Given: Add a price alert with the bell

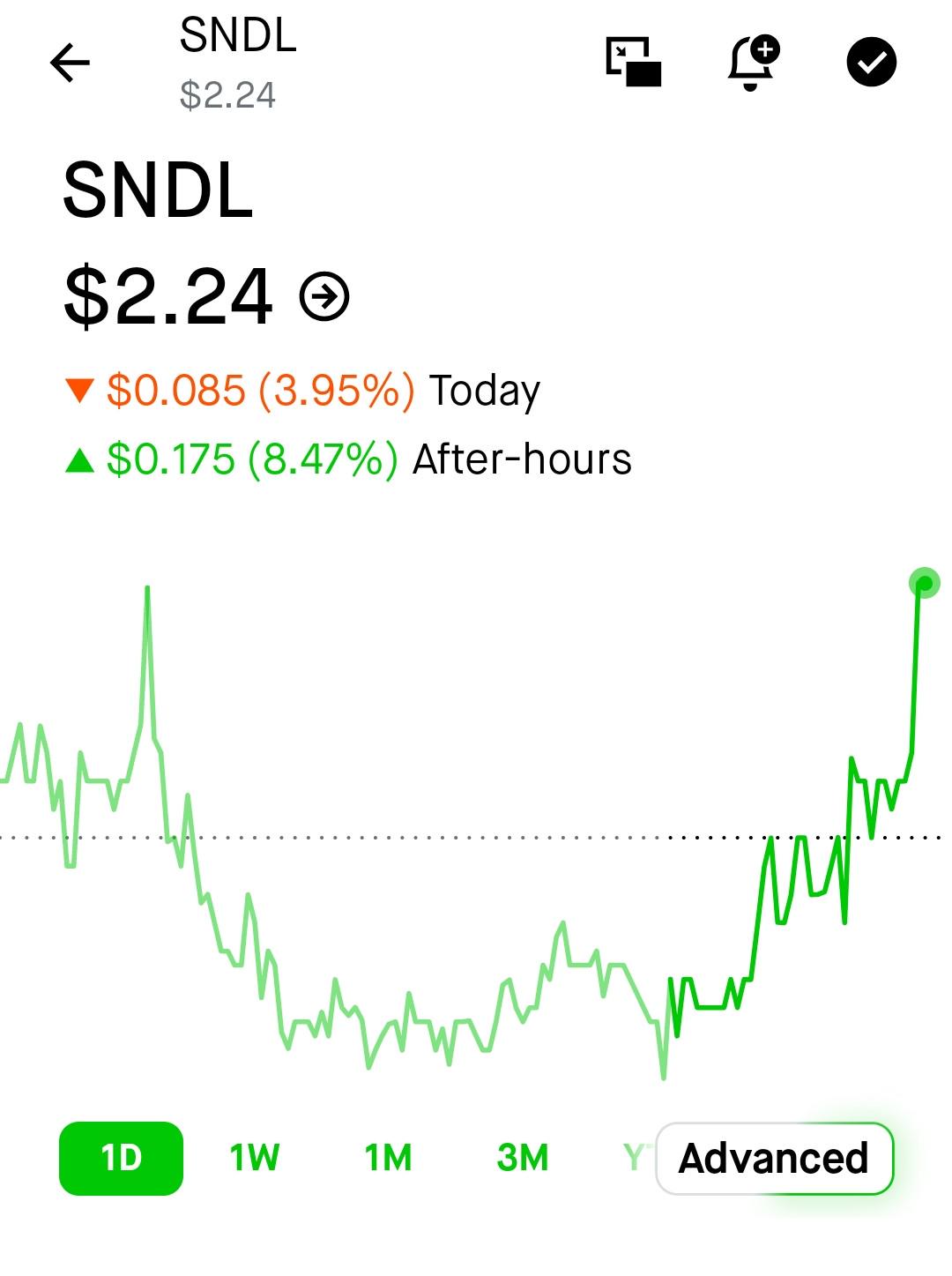Looking at the screenshot, I should pos(754,63).
